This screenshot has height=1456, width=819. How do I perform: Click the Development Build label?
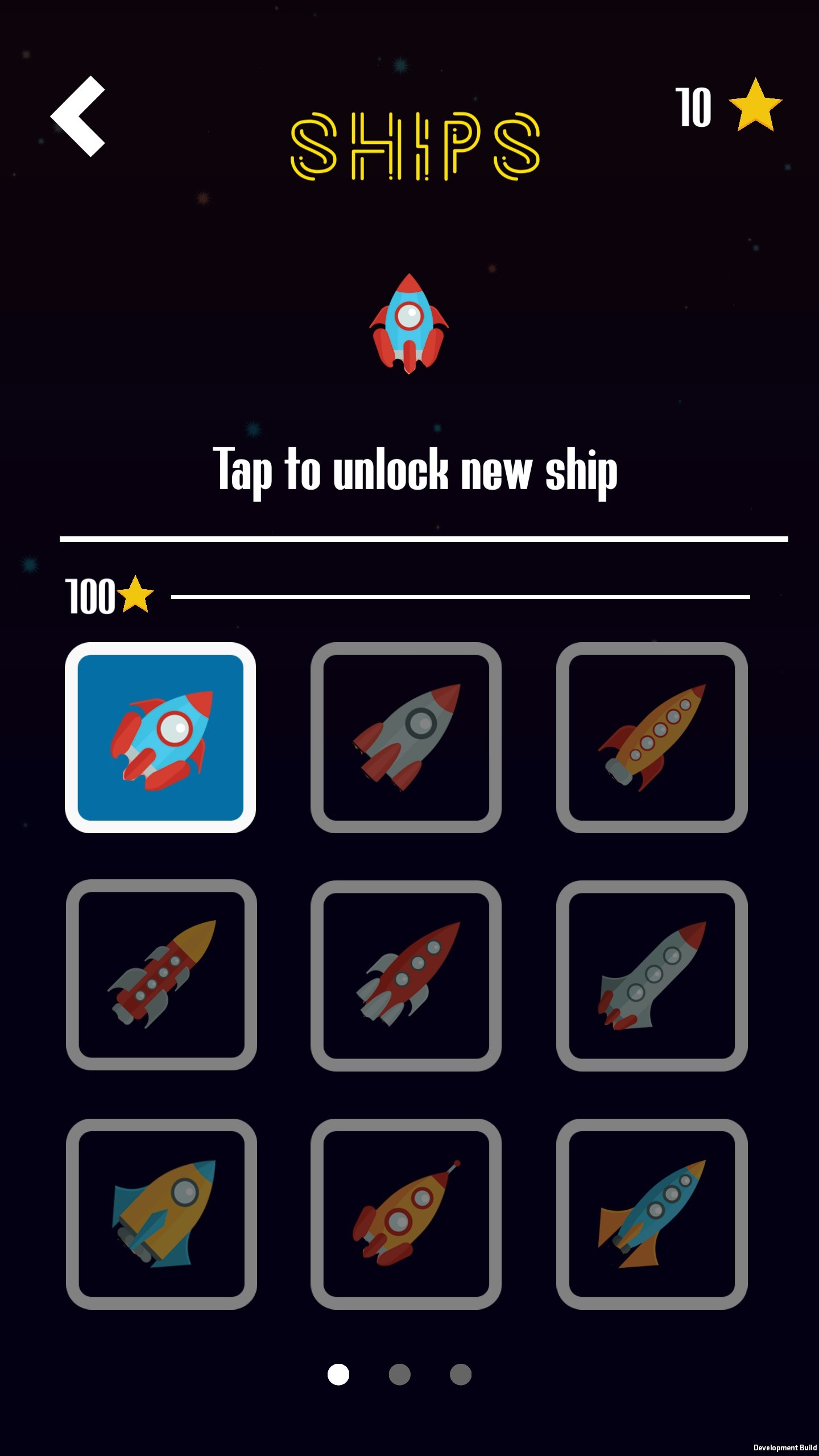point(784,1449)
